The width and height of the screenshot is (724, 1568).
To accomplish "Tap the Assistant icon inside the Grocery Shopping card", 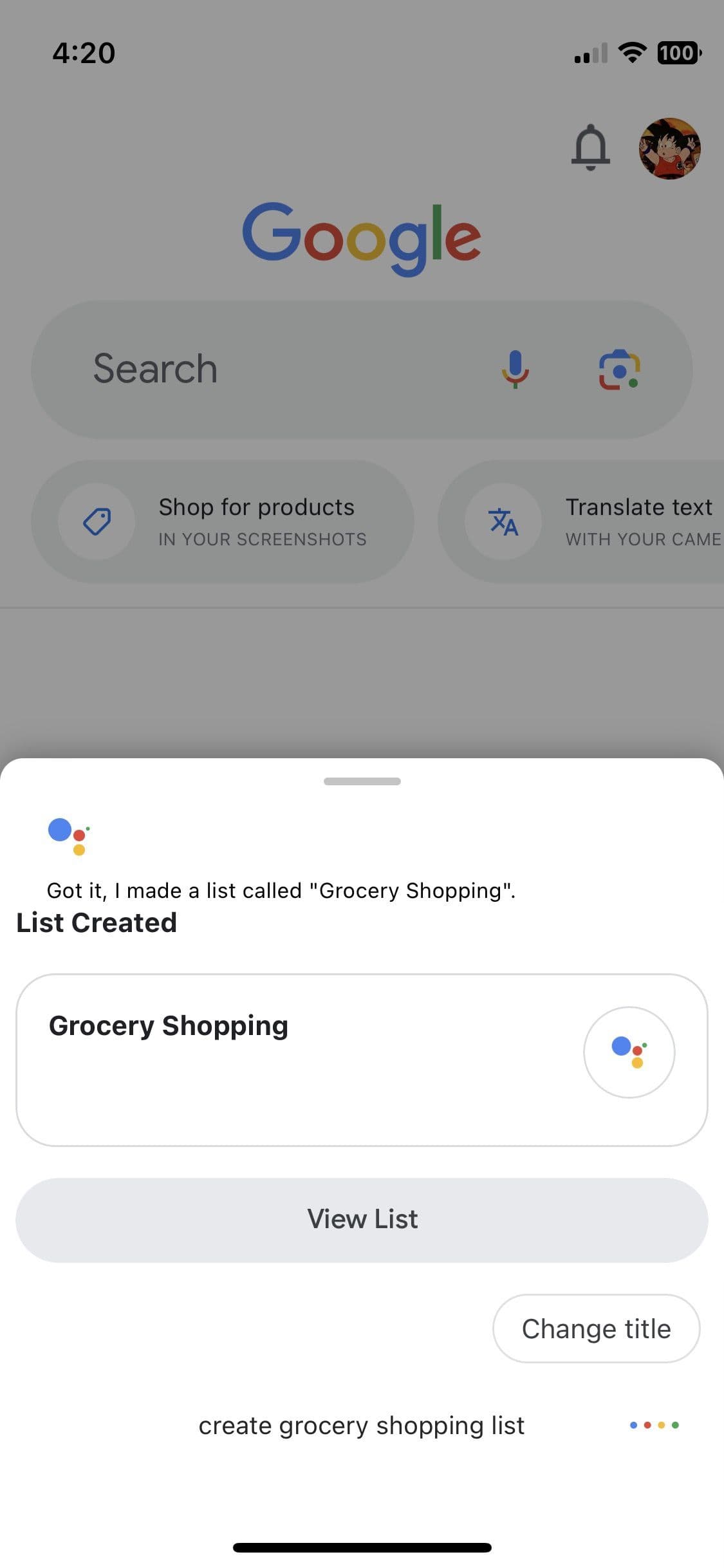I will pyautogui.click(x=629, y=1052).
